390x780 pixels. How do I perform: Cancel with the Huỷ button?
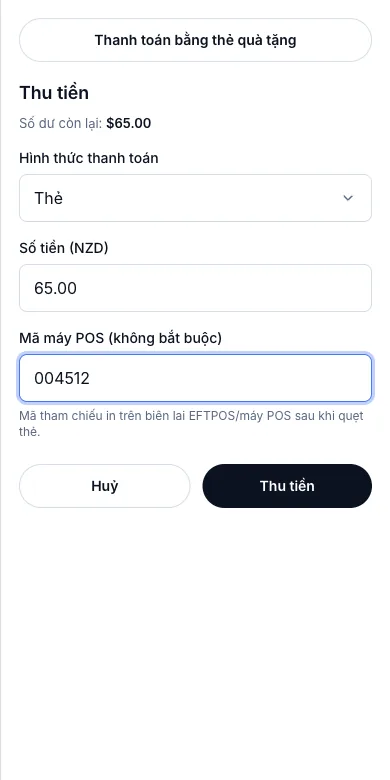(x=104, y=486)
